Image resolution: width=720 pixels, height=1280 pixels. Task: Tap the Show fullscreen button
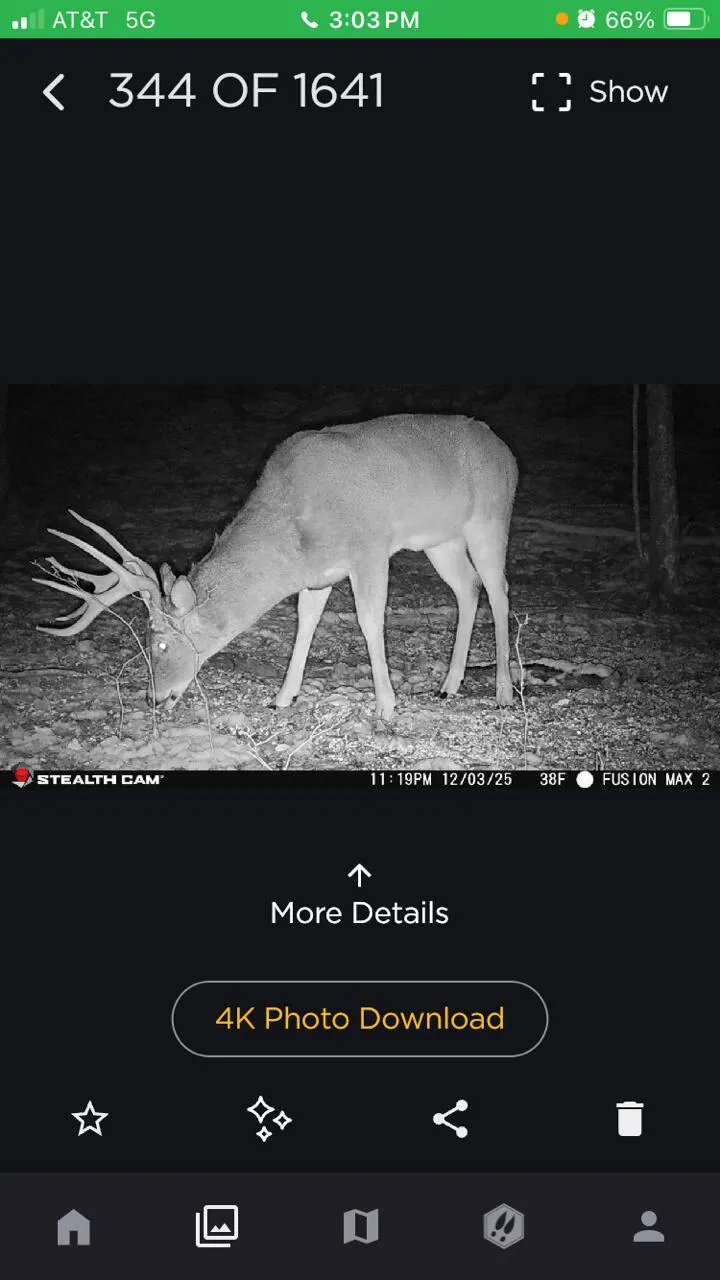(x=599, y=93)
